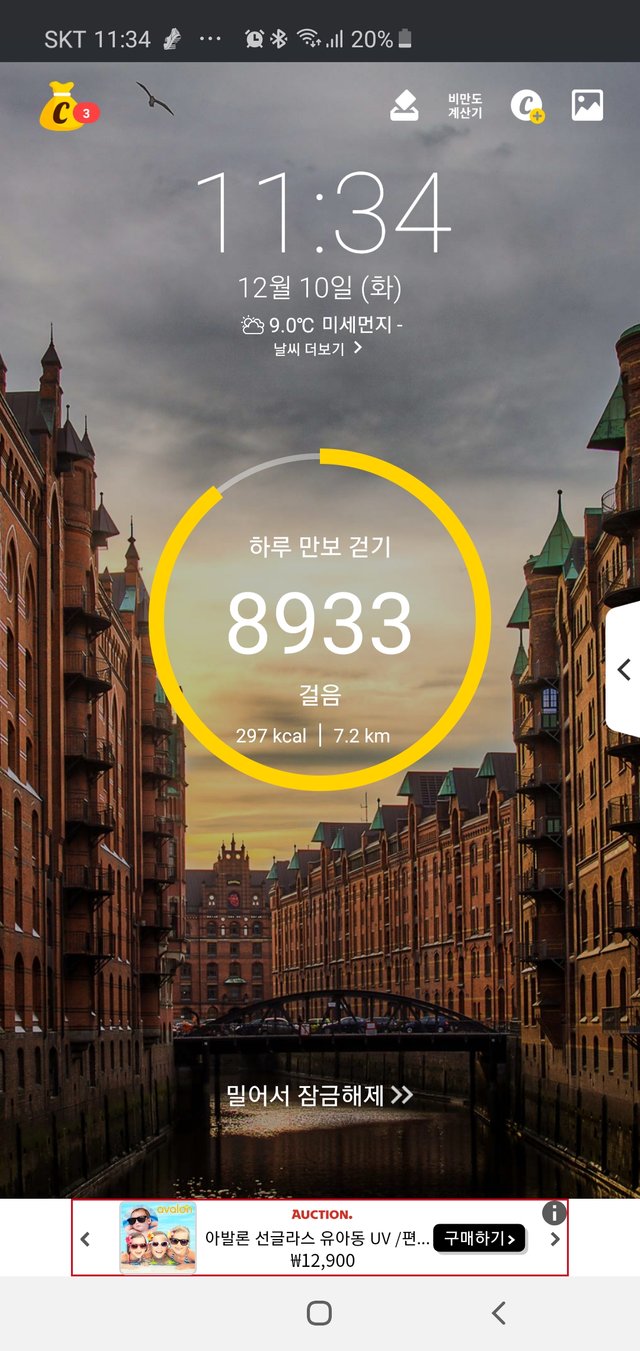Viewport: 640px width, 1351px height.
Task: Open 날씨 더보기 weather details
Action: 317,349
